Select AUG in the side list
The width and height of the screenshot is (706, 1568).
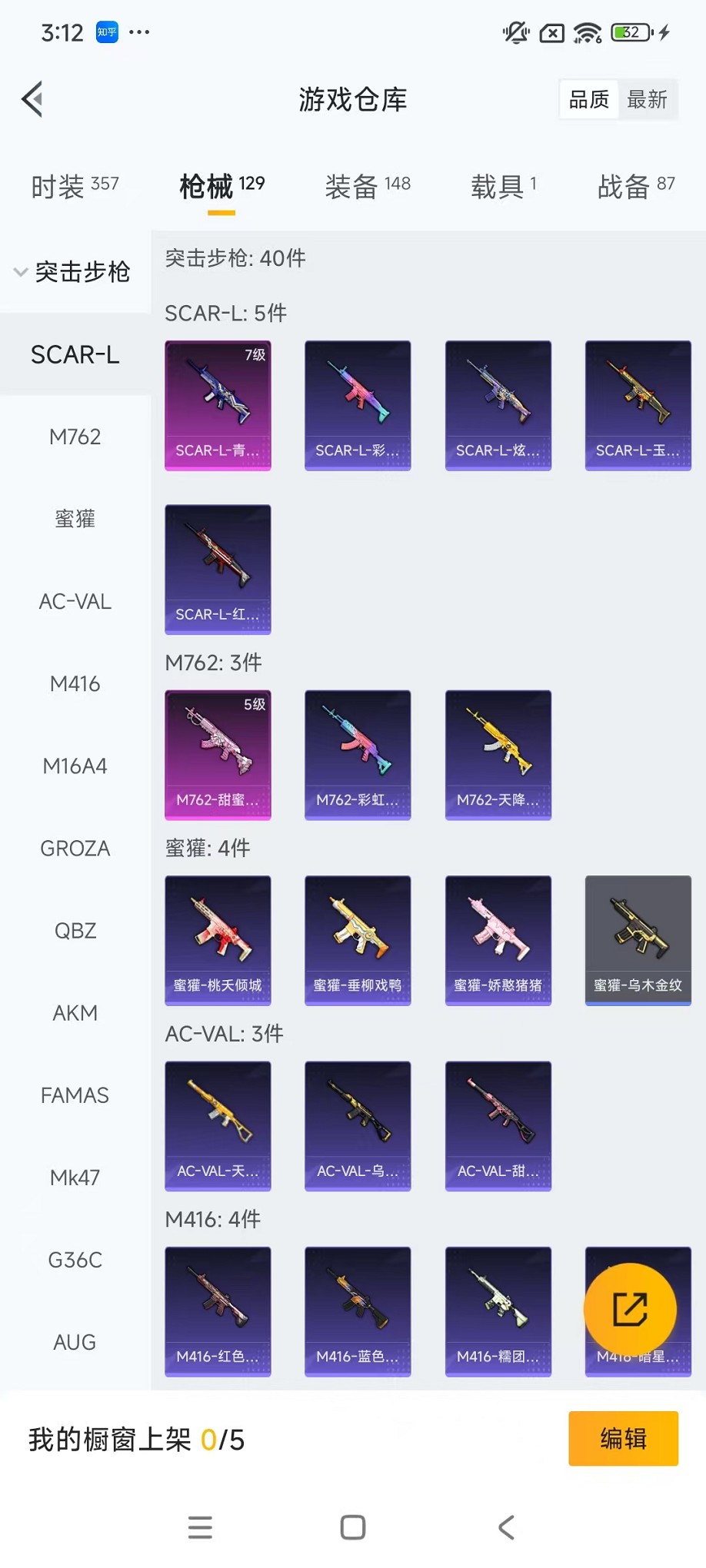pos(75,1342)
